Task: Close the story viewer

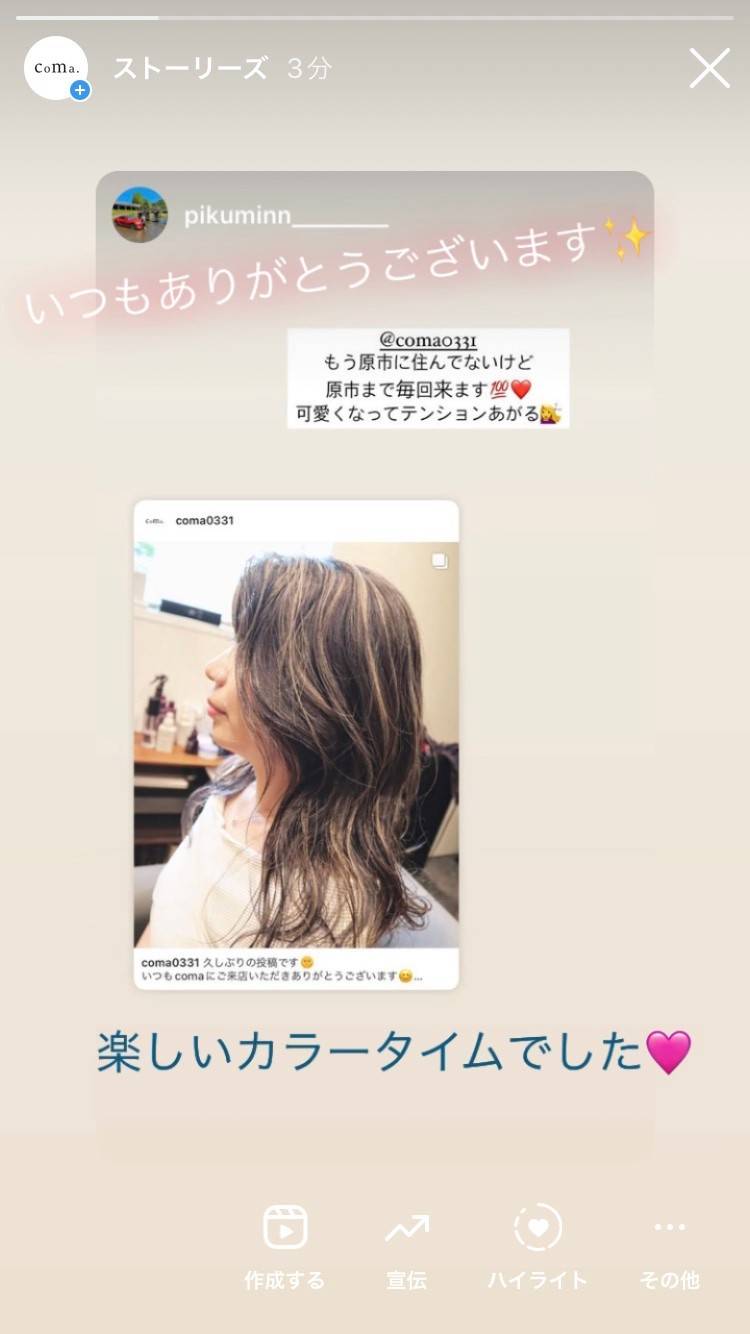Action: click(x=709, y=68)
